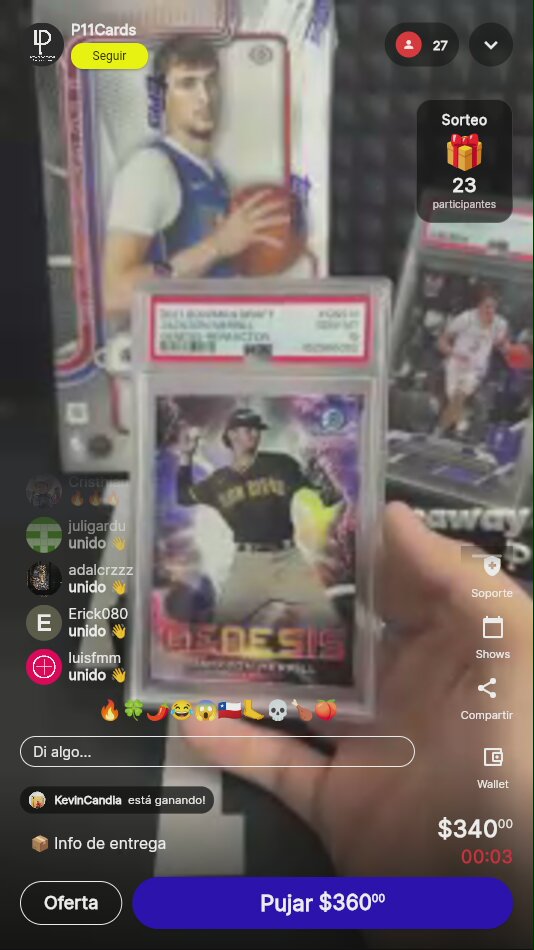
Task: Make a custom offer with Oferta
Action: click(x=71, y=903)
